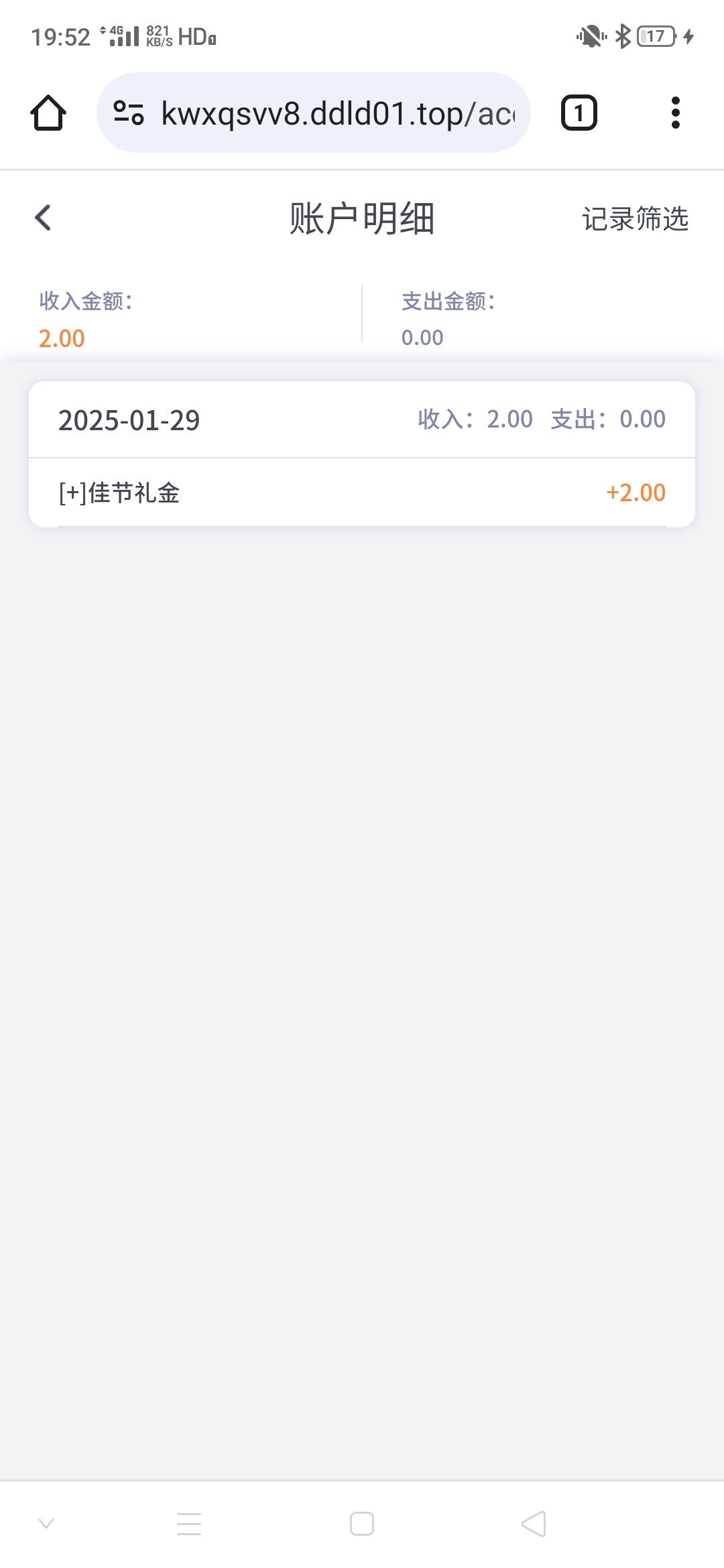Tap the browser home icon

click(x=48, y=113)
